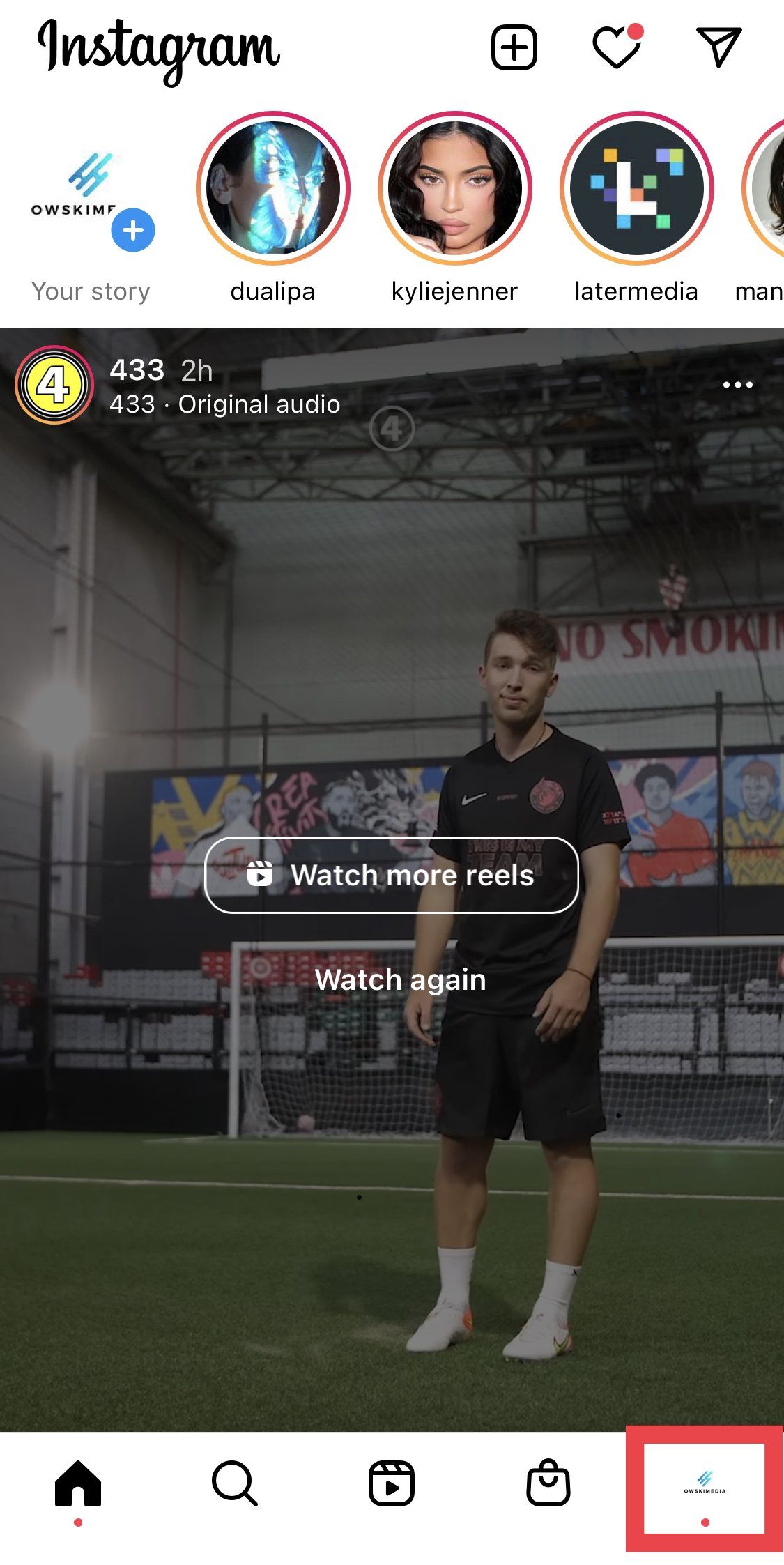Switch to the Reels tab
Image resolution: width=784 pixels, height=1565 pixels.
392,1483
